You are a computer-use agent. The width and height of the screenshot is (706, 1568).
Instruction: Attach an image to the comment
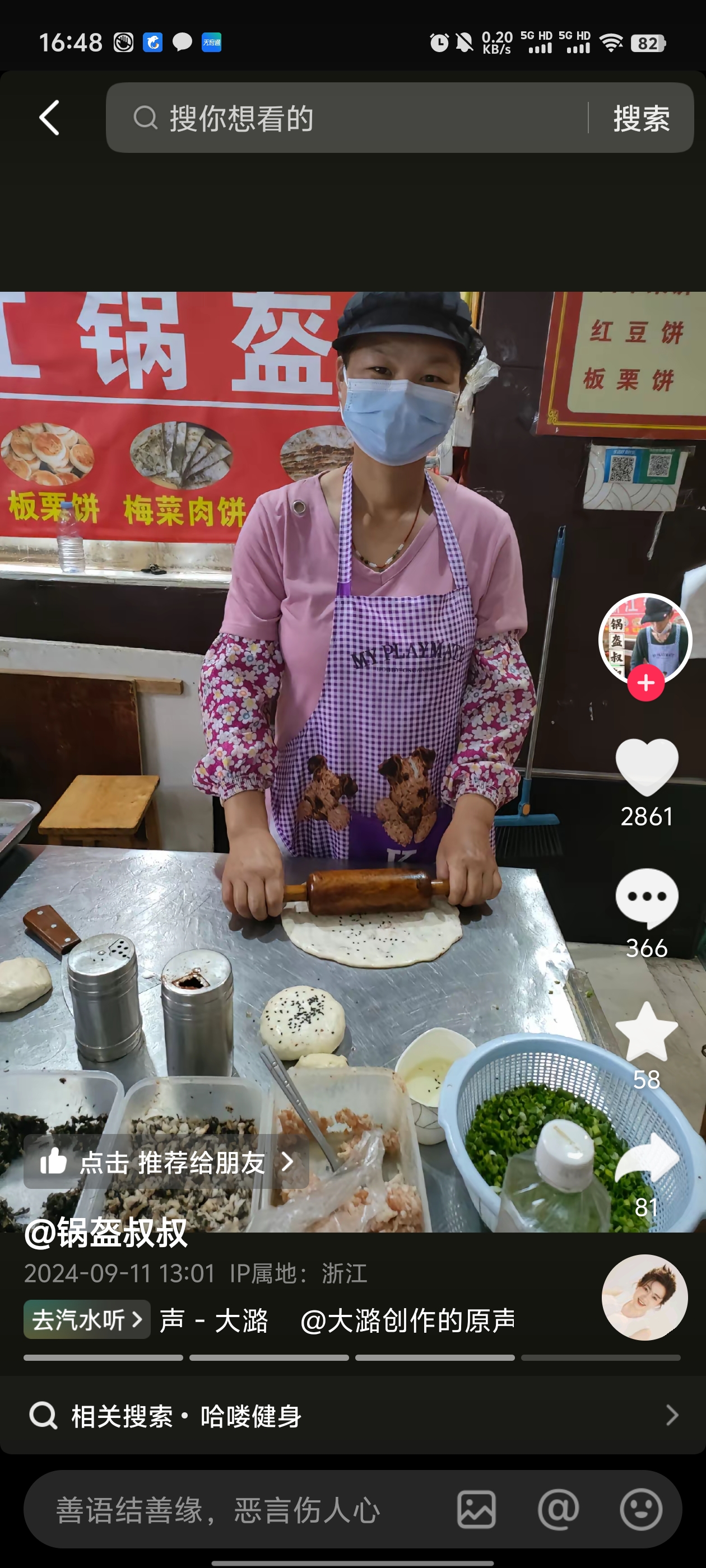click(x=476, y=1510)
